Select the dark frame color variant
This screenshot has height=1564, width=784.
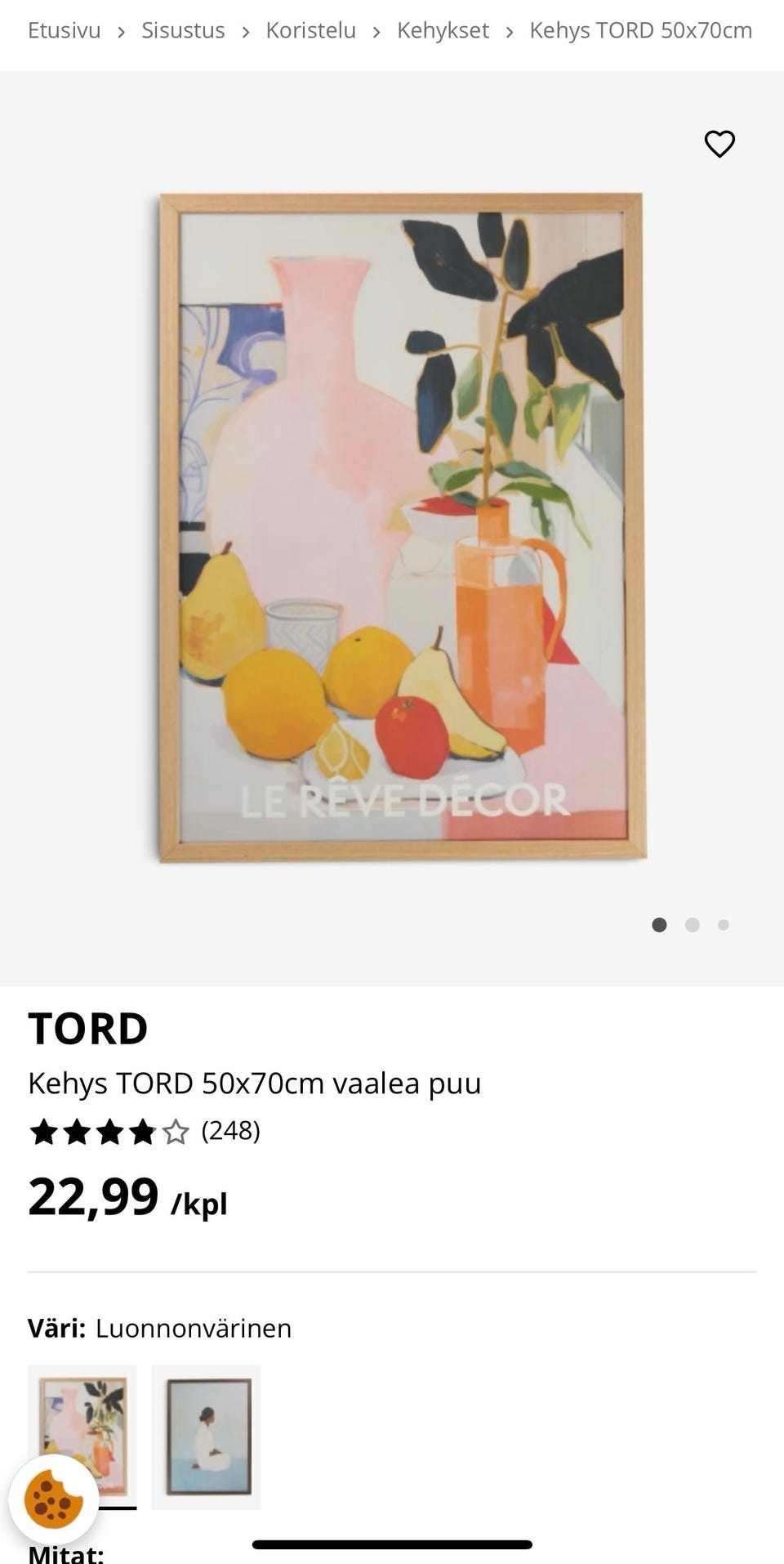tap(206, 1437)
